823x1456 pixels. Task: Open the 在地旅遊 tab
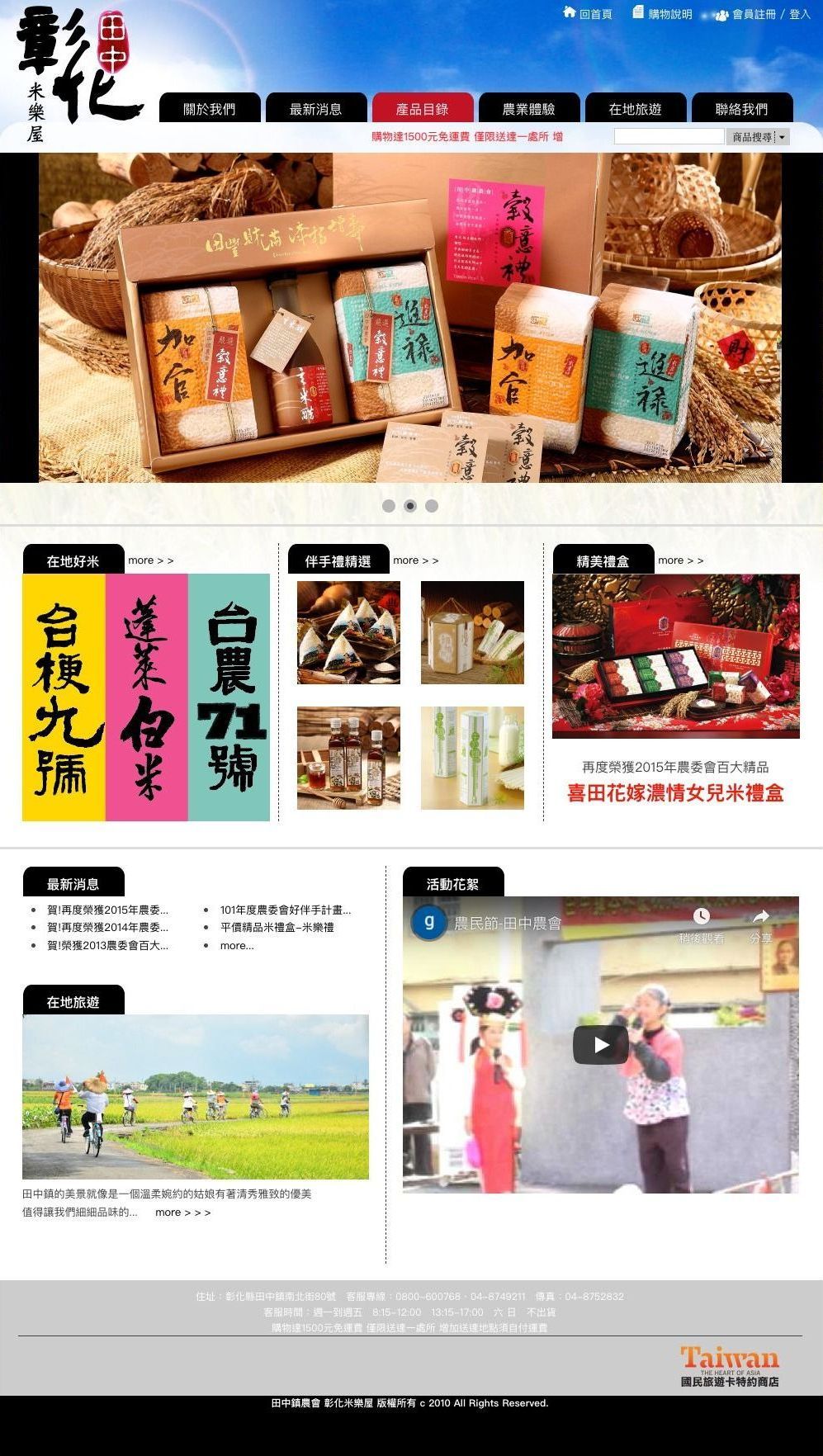(x=635, y=109)
